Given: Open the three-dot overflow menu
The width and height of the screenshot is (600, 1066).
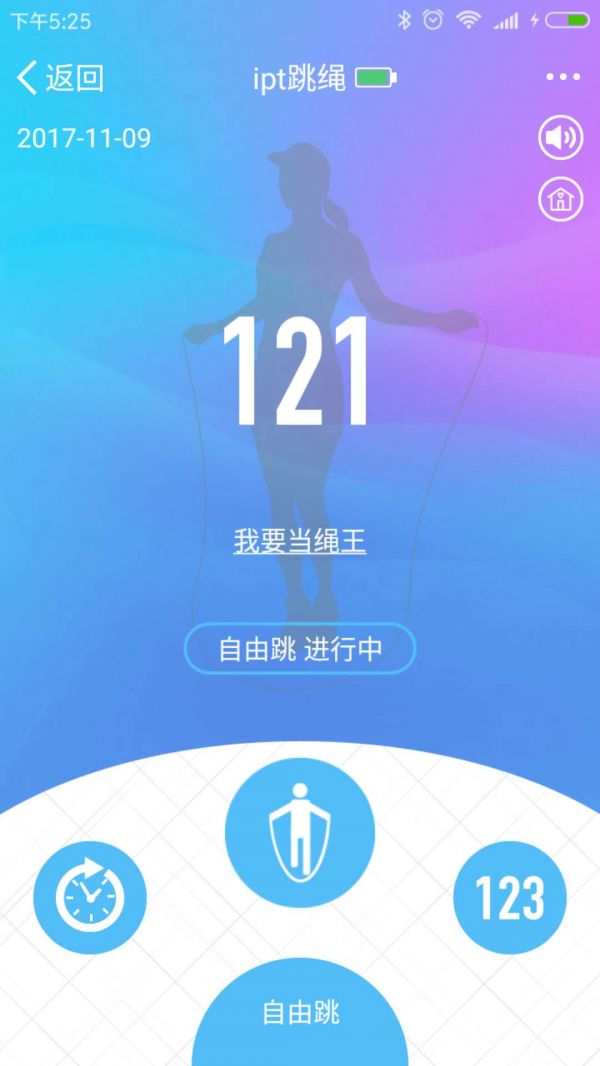Looking at the screenshot, I should pyautogui.click(x=563, y=78).
